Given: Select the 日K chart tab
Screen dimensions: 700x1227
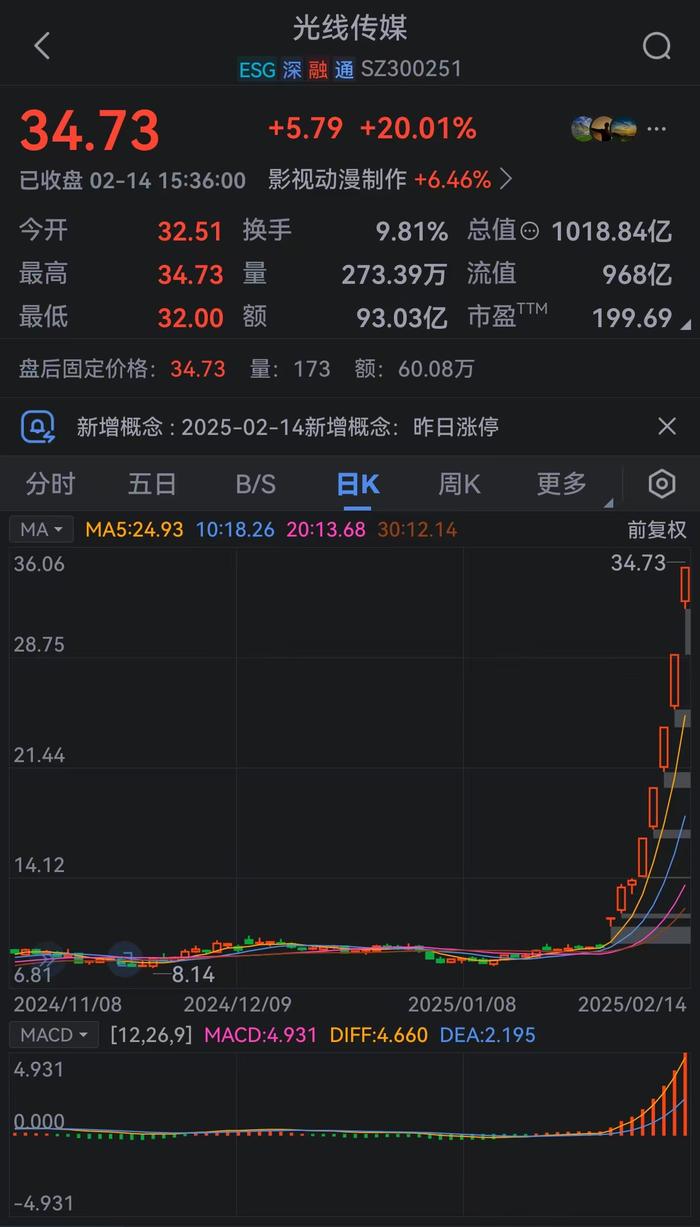Looking at the screenshot, I should (358, 485).
